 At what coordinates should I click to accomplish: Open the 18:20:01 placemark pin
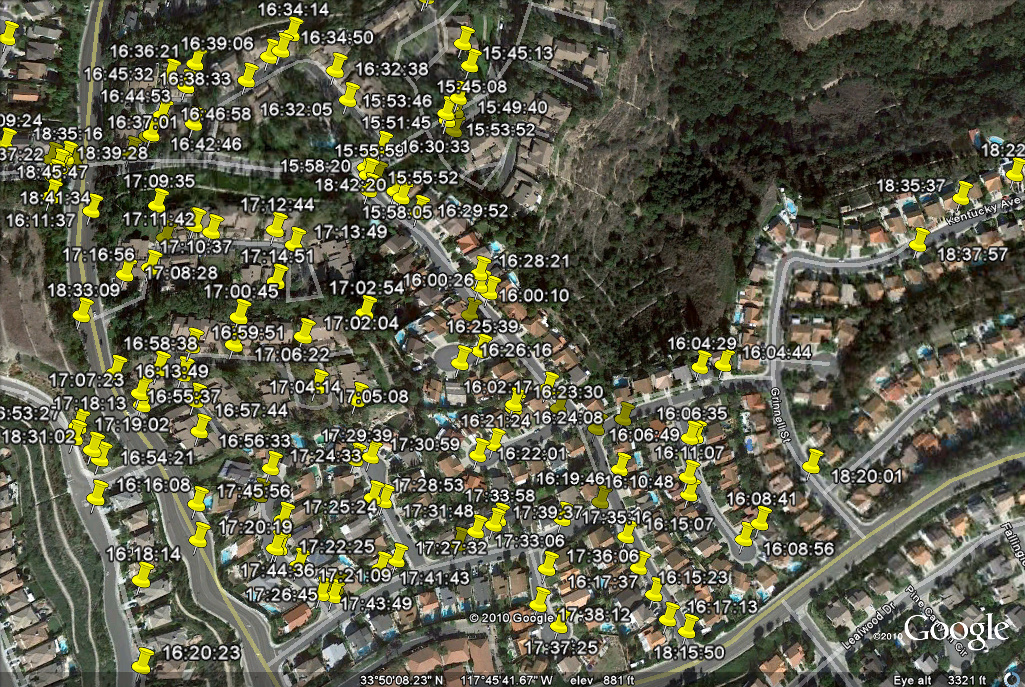coord(814,461)
